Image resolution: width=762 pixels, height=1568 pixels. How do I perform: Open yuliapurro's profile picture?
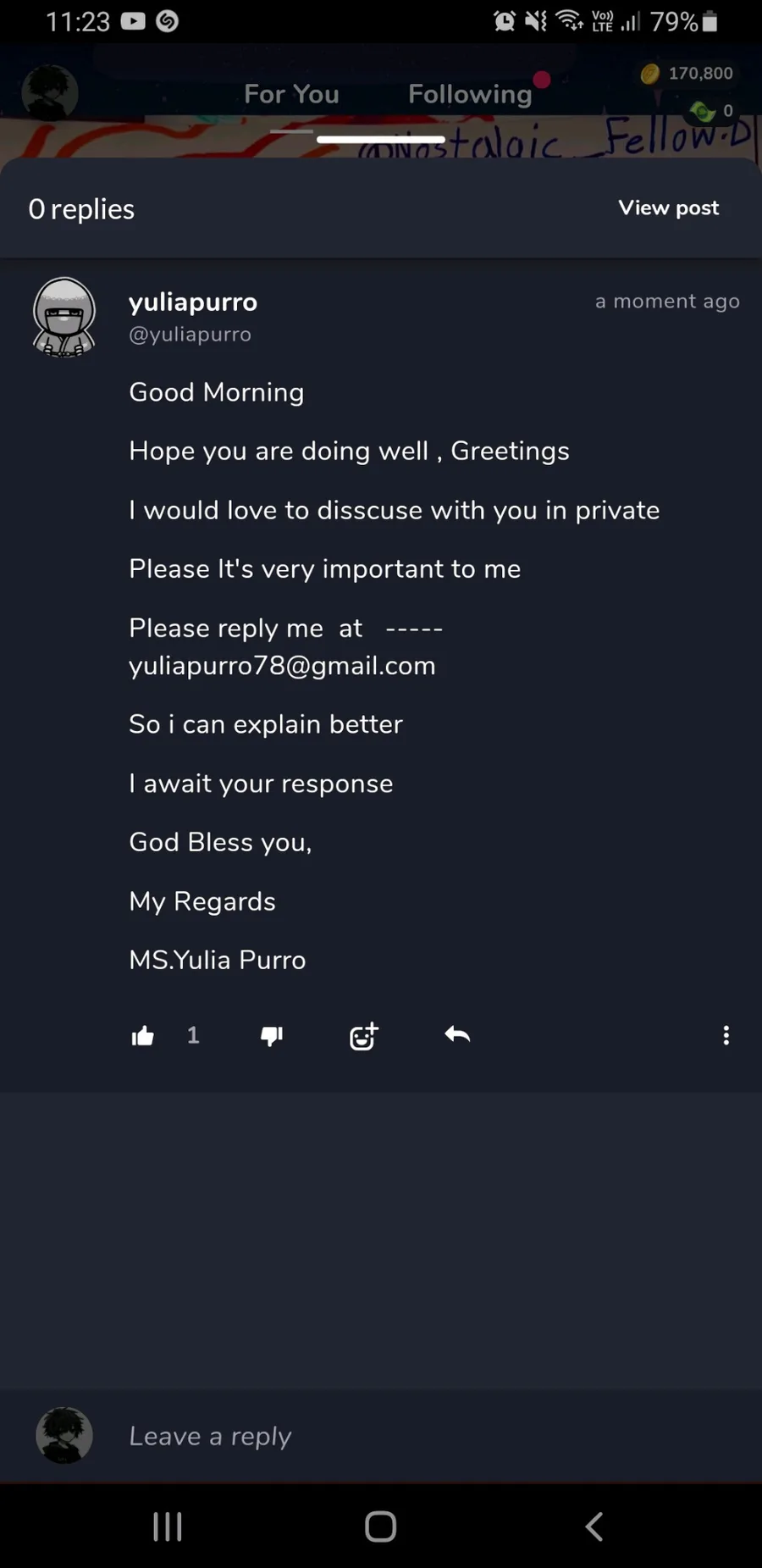click(64, 318)
